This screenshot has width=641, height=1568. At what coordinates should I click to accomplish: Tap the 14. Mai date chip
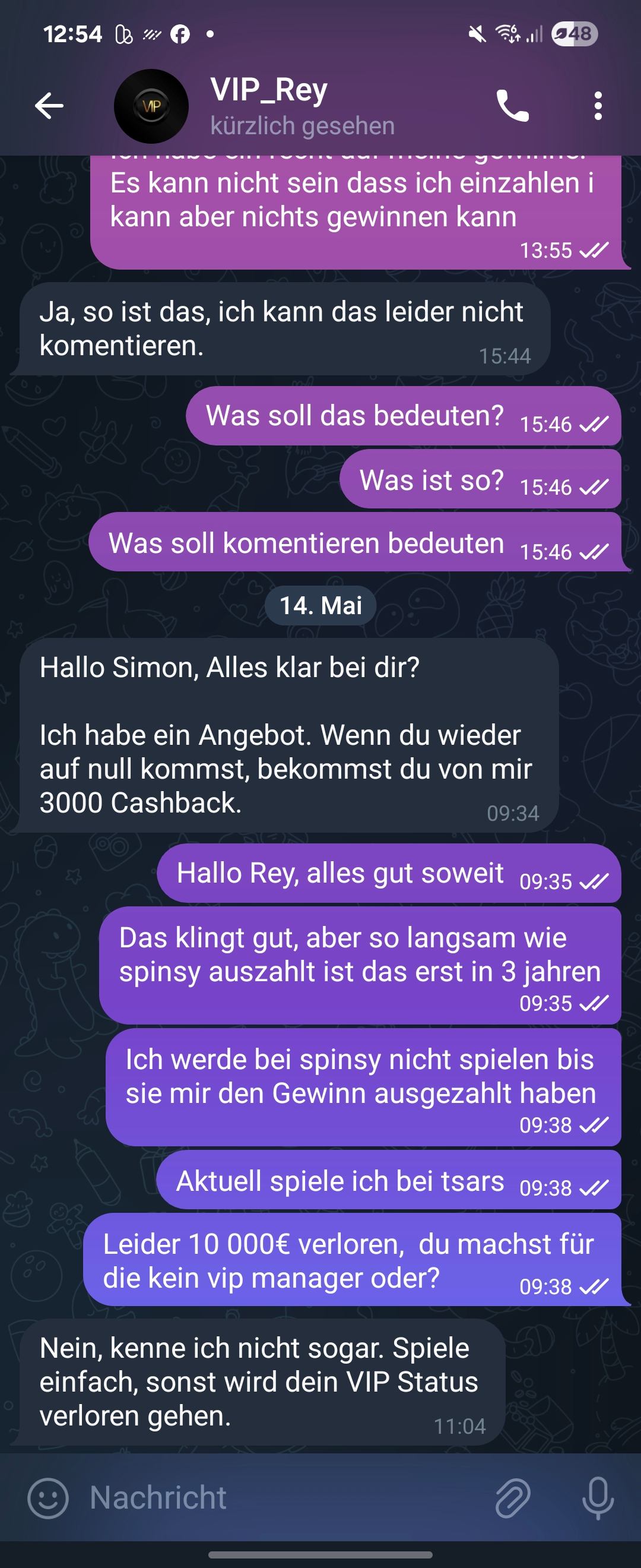(320, 606)
